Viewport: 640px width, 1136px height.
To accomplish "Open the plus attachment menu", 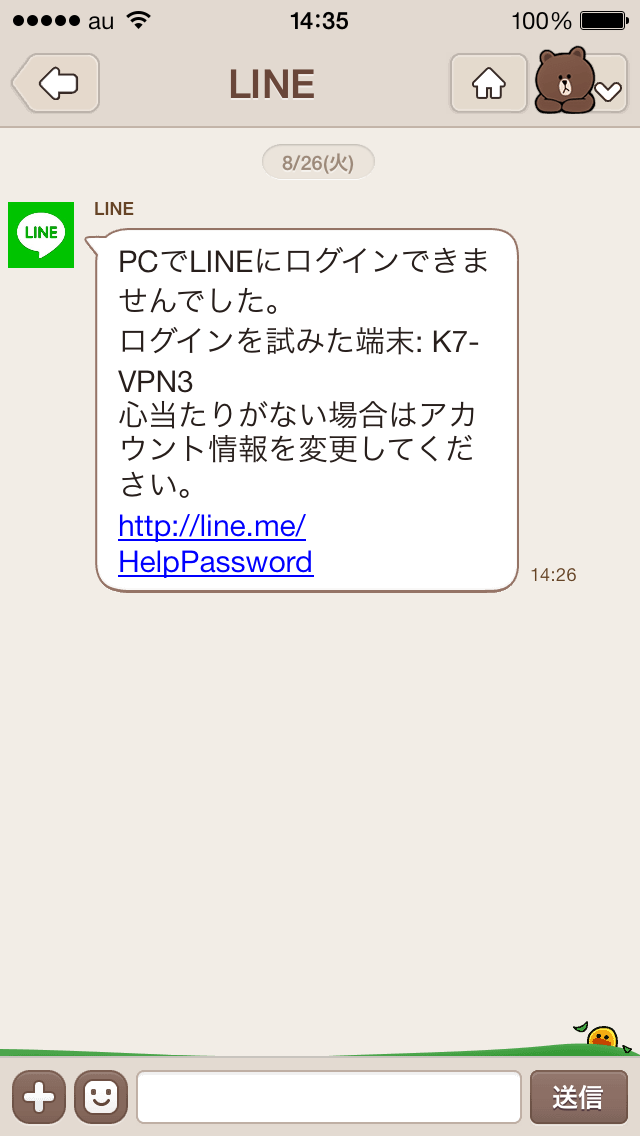I will point(38,1097).
